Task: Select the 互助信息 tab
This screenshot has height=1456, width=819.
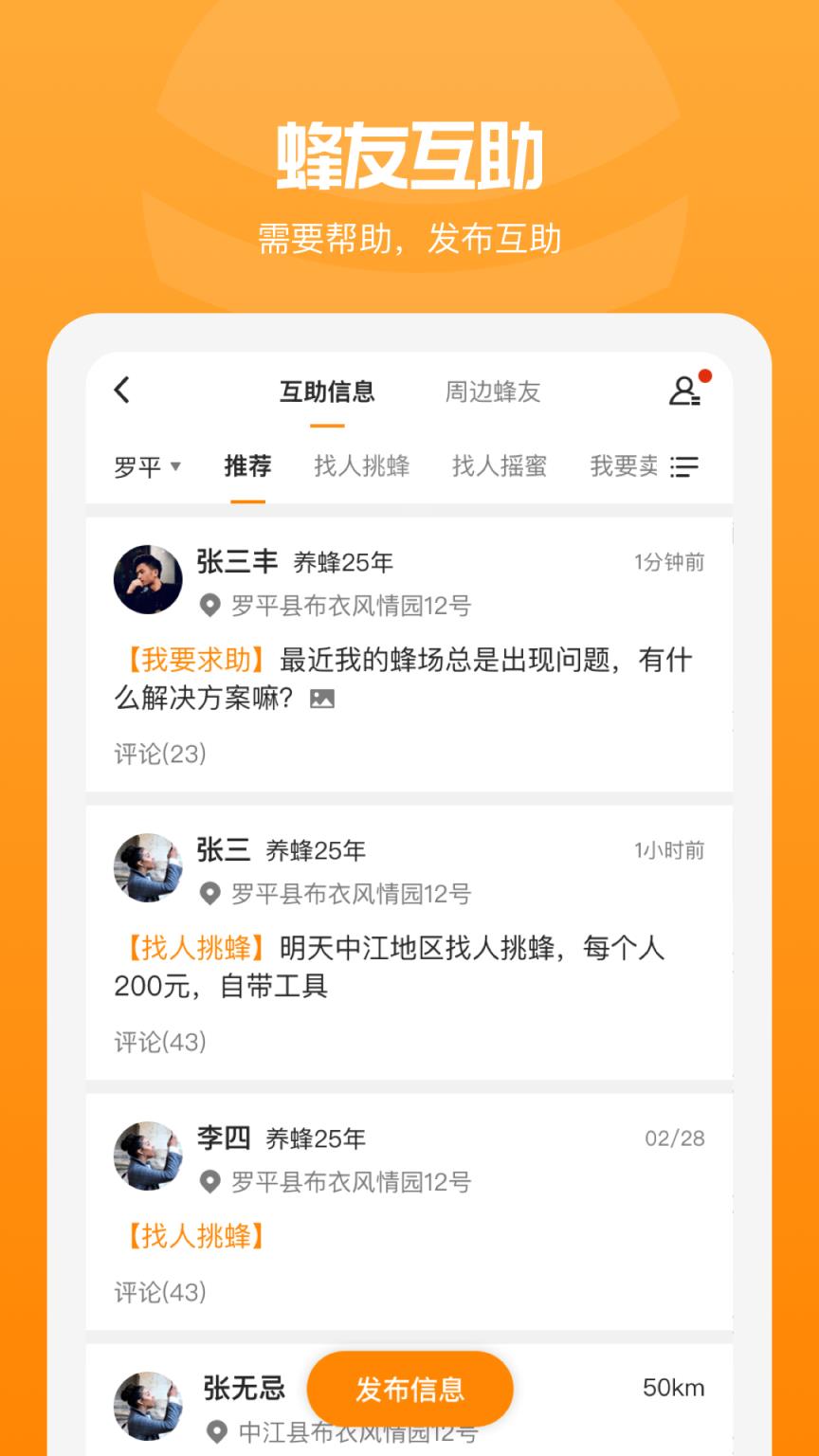Action: pyautogui.click(x=326, y=391)
